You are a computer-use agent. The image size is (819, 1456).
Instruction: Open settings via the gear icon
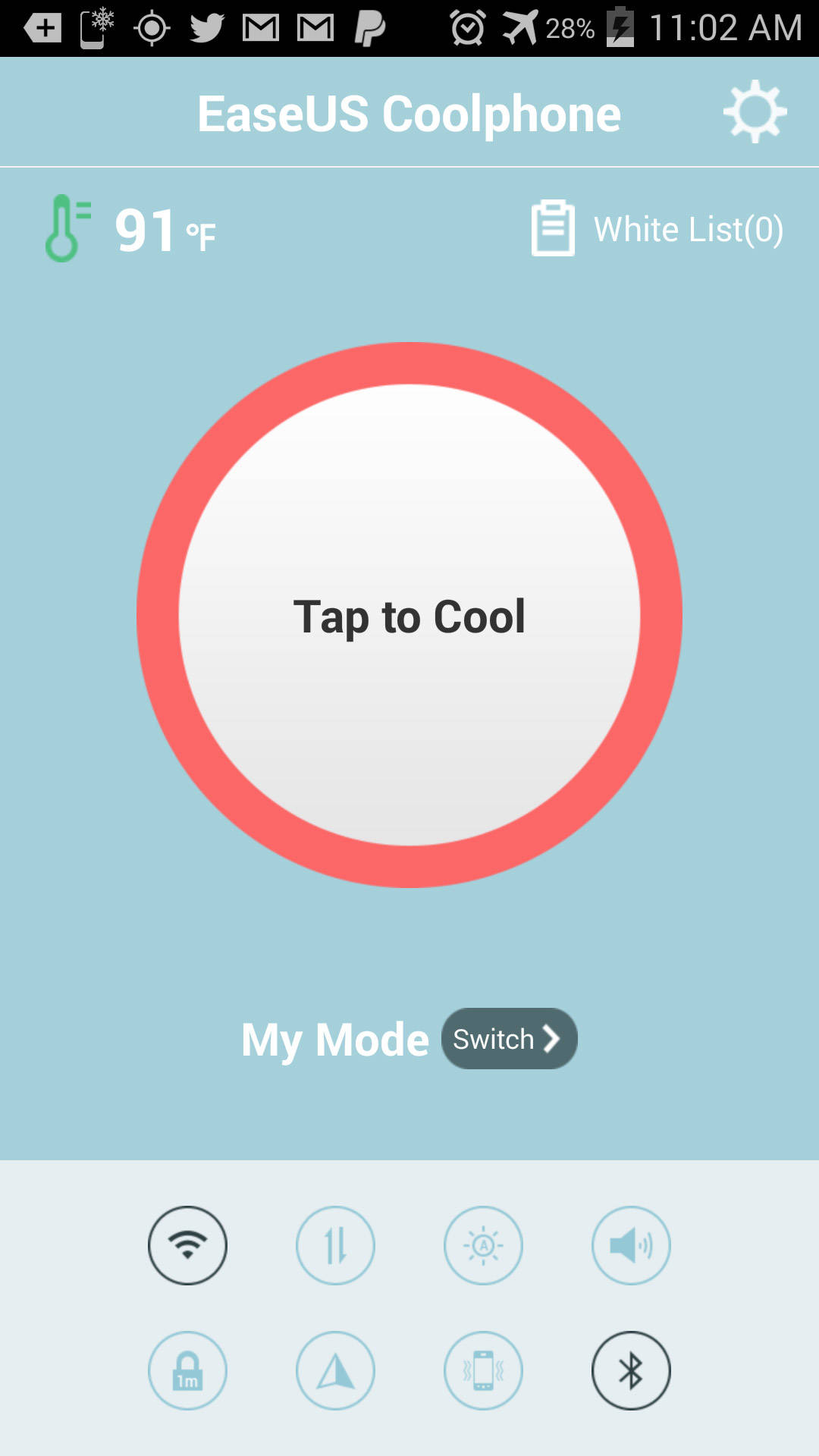(755, 111)
